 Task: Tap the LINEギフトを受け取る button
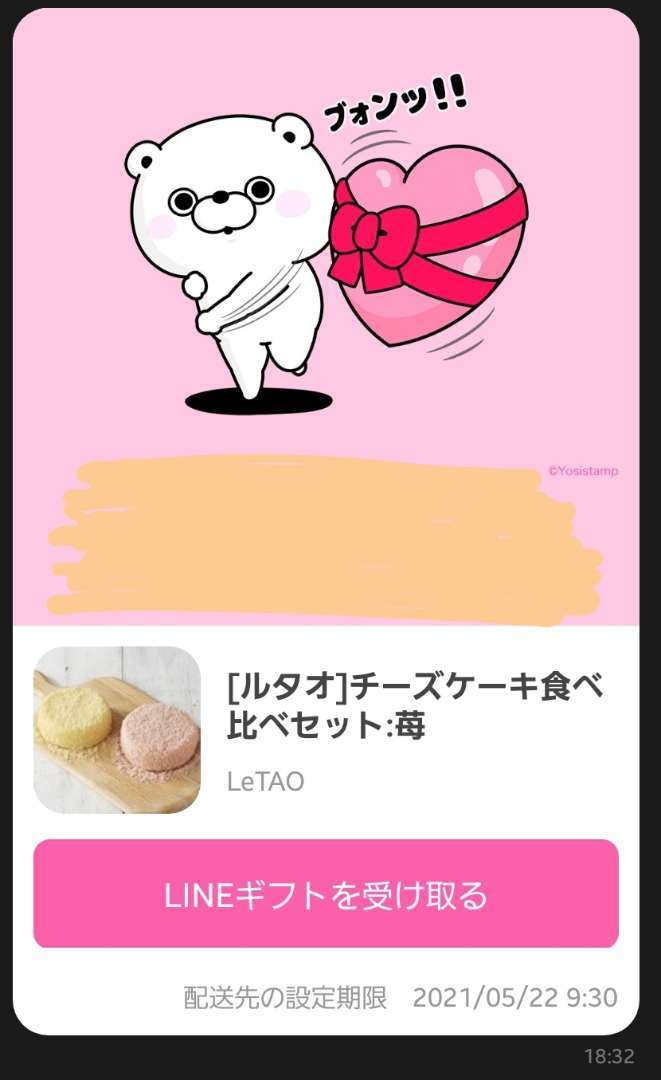[x=326, y=894]
